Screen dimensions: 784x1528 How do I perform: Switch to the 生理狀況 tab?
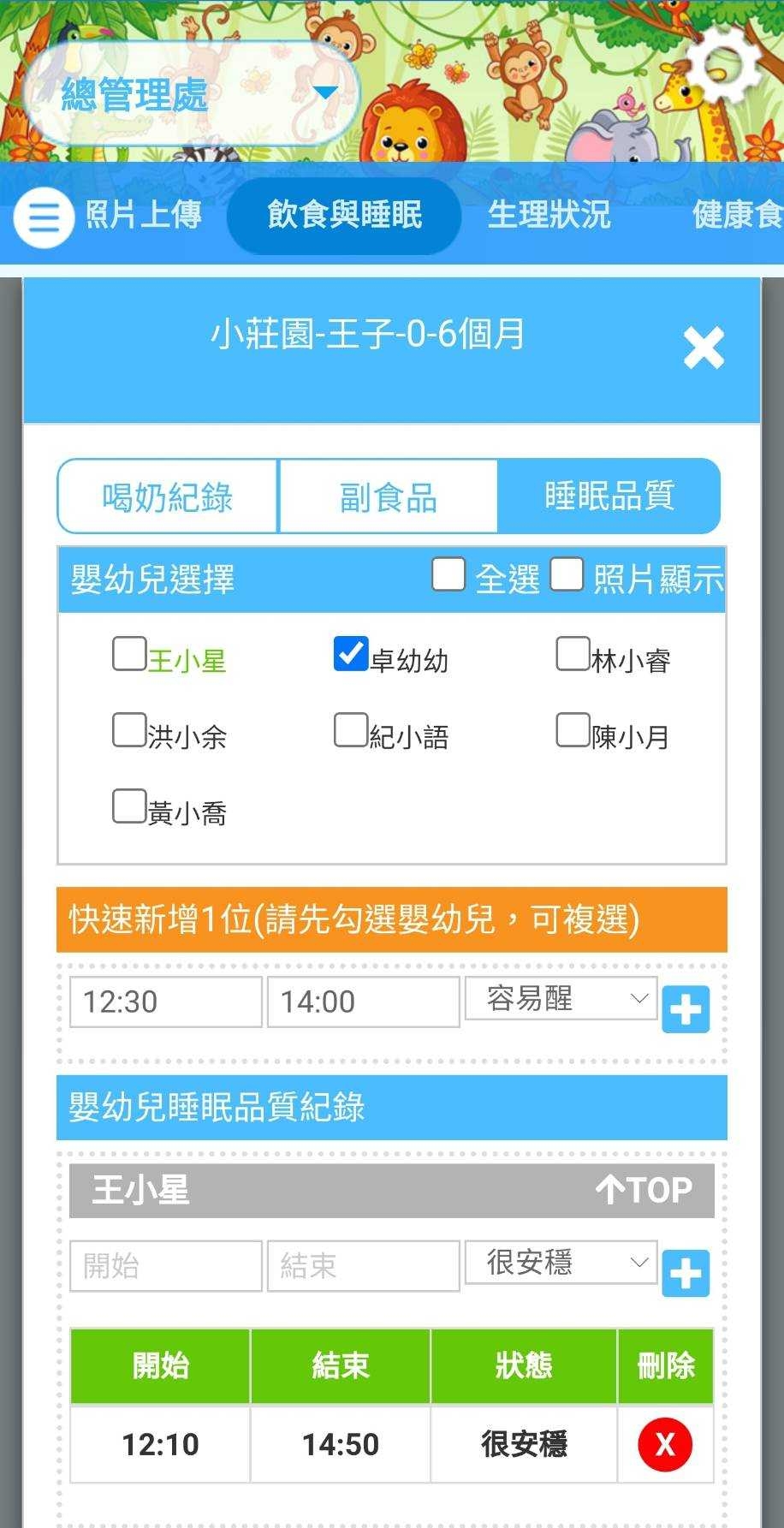point(549,215)
